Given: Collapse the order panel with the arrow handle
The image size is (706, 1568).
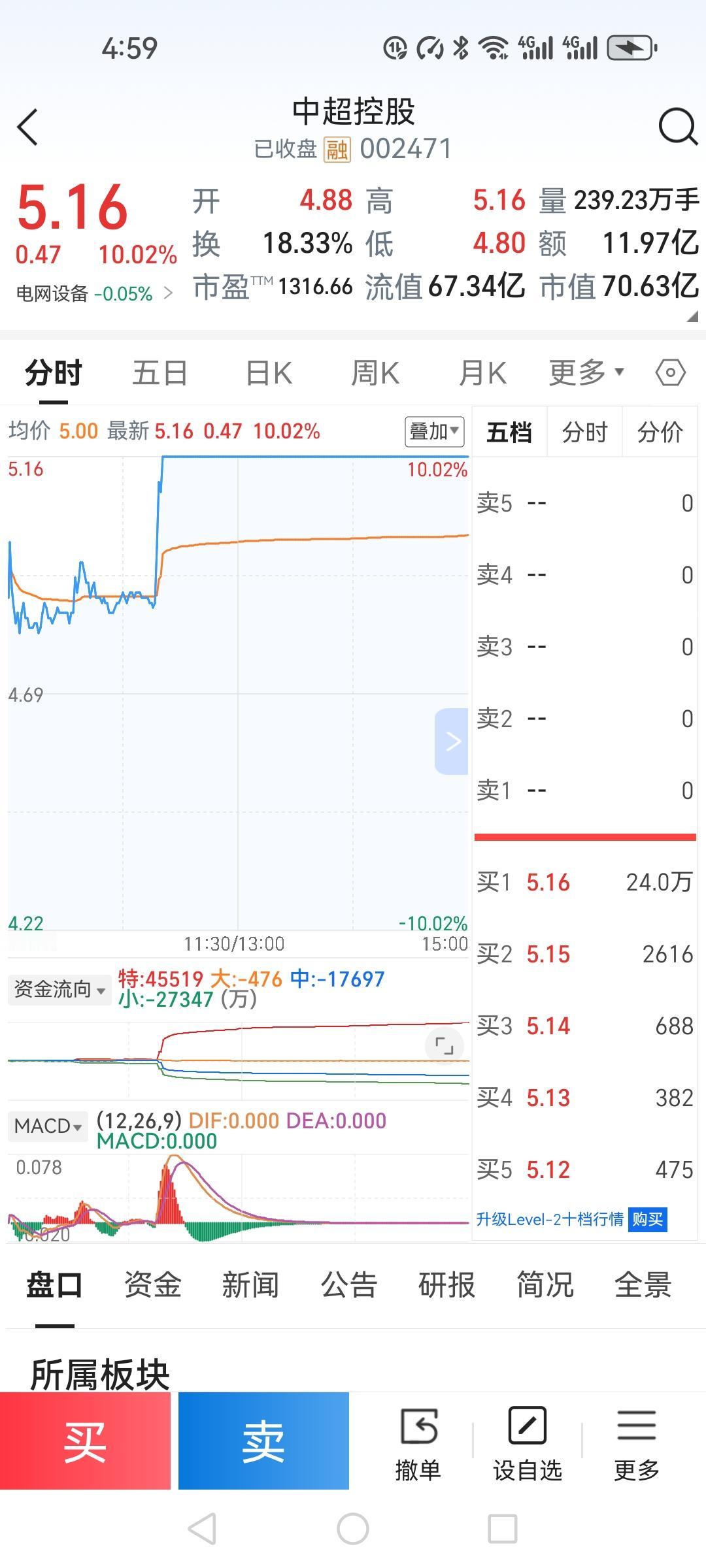Looking at the screenshot, I should click(452, 742).
